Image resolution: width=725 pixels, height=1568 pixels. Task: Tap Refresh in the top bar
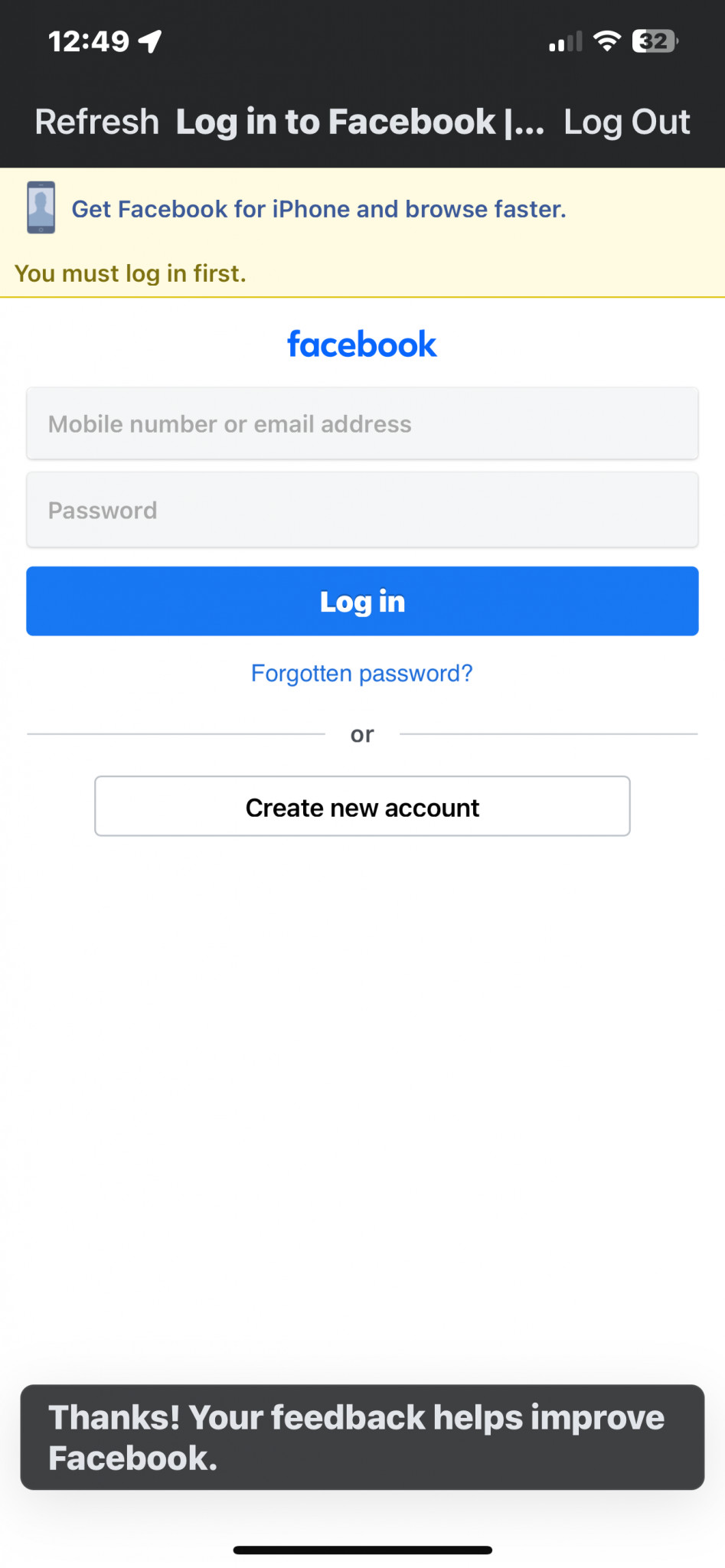[96, 122]
